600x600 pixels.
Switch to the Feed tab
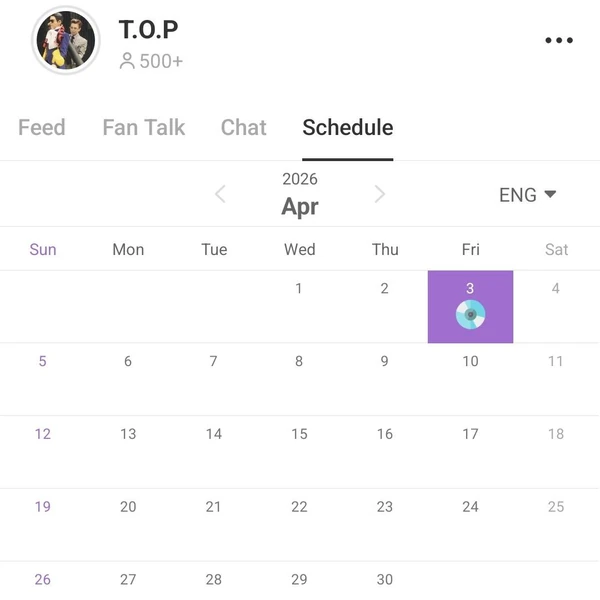click(42, 127)
